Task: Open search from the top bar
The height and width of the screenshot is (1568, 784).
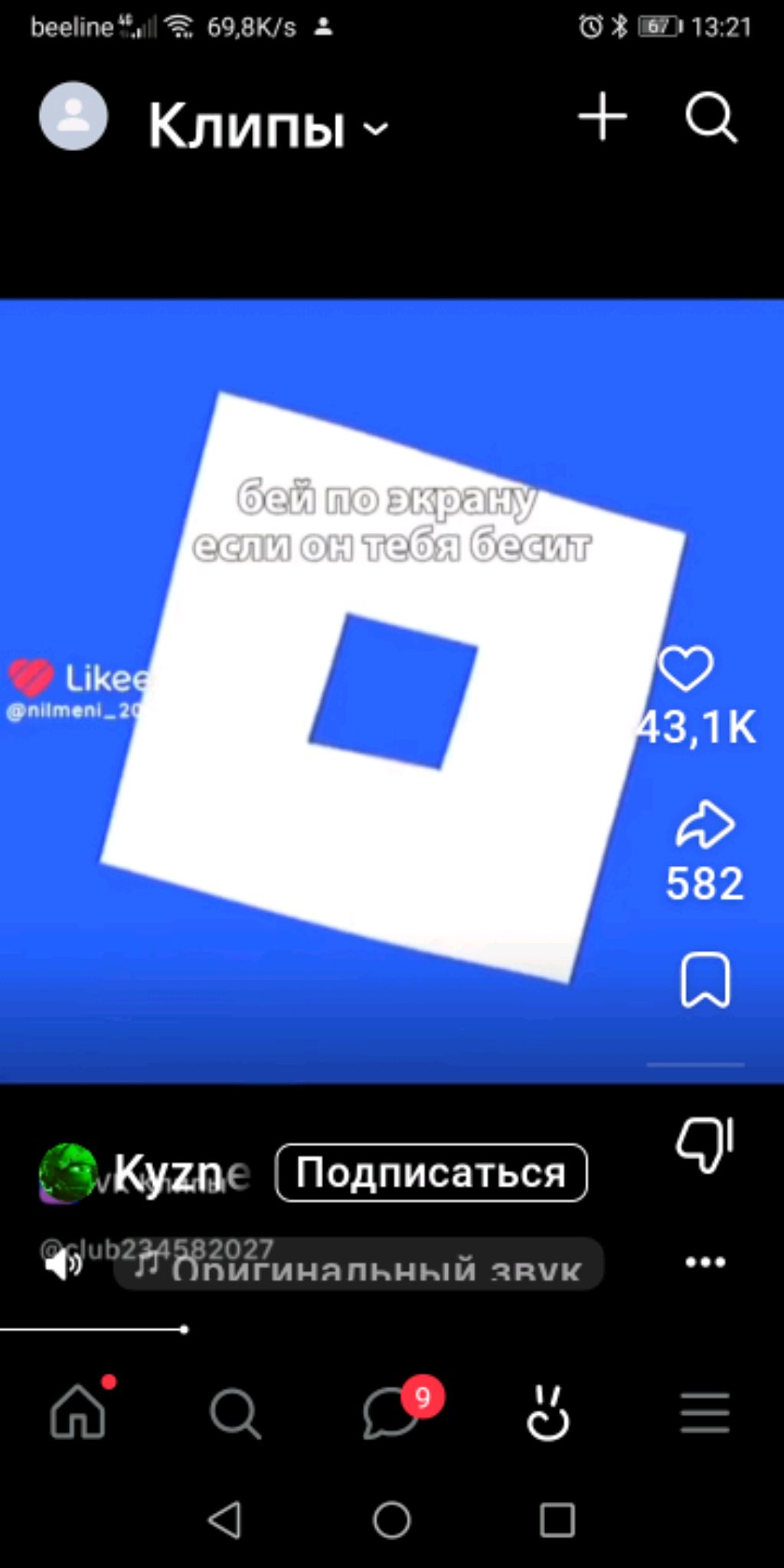Action: [710, 117]
